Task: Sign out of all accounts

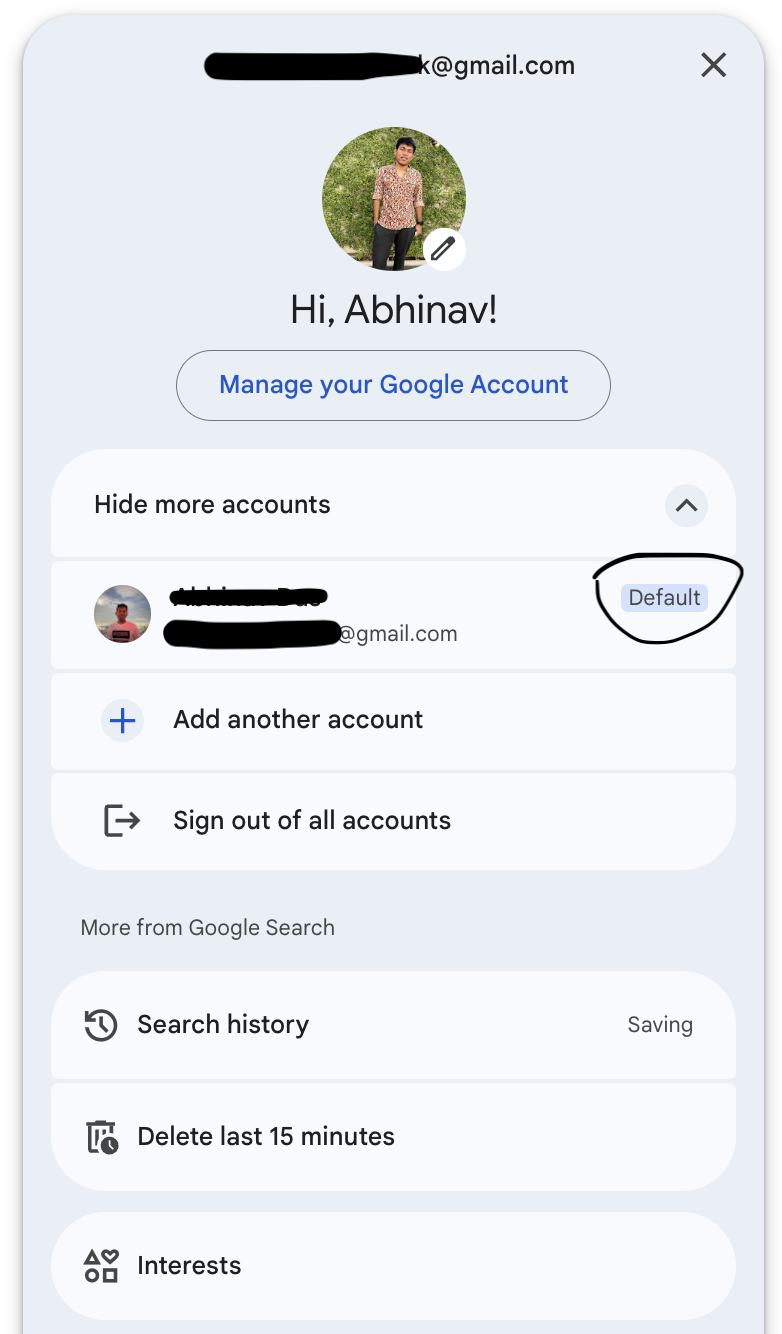Action: (392, 821)
